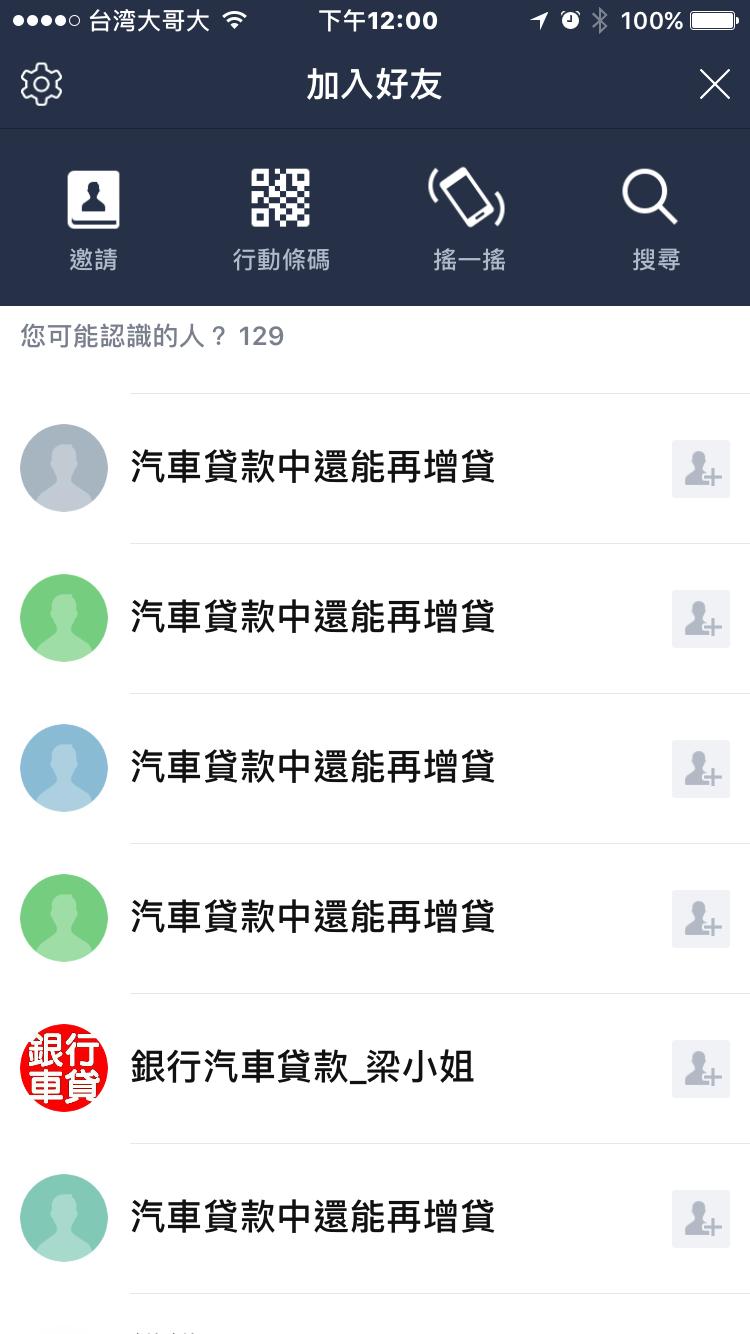Image resolution: width=750 pixels, height=1334 pixels.
Task: Tap the add-friend icon next to 銀行汽車貸款_梁小姐
Action: coord(700,1069)
